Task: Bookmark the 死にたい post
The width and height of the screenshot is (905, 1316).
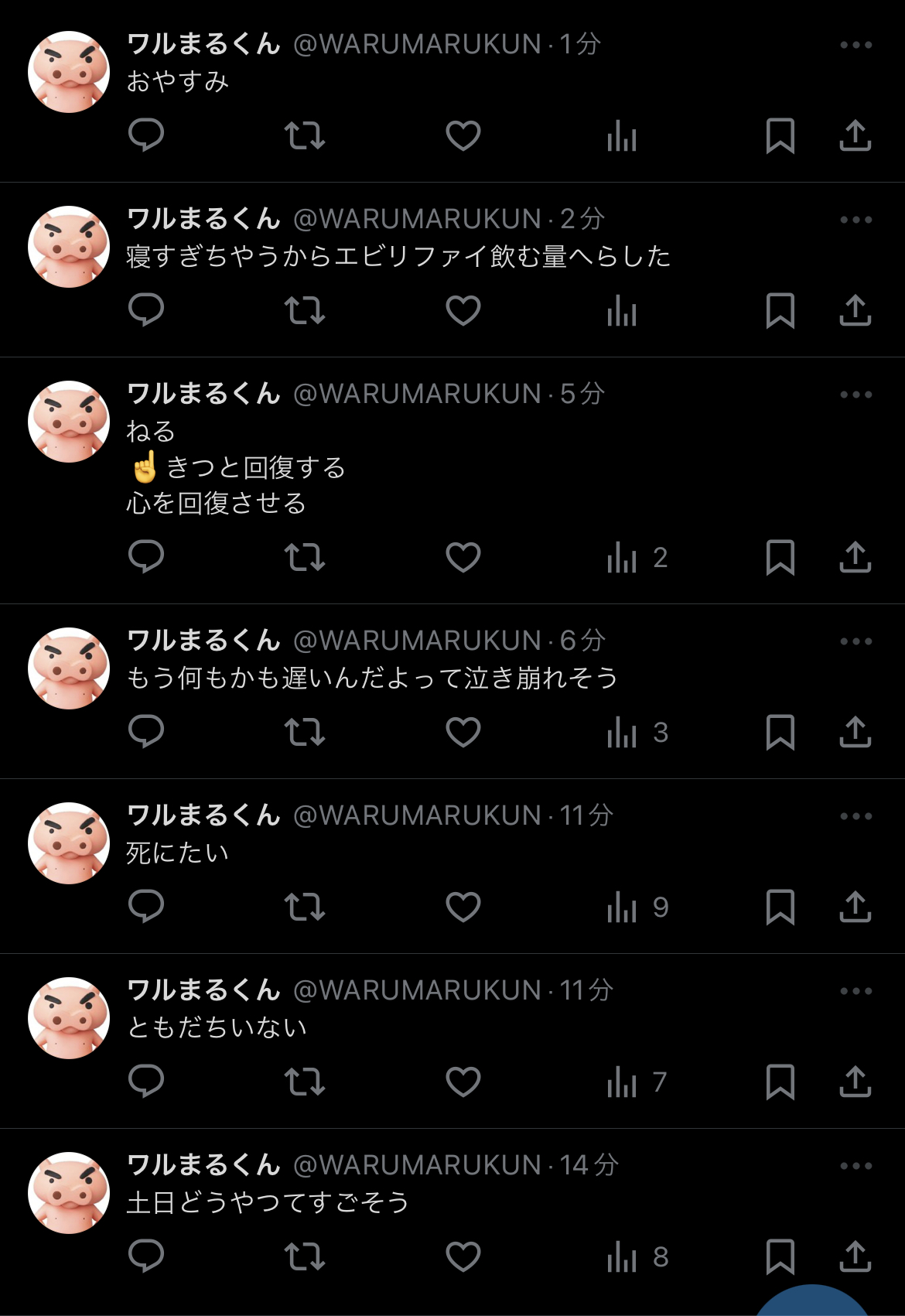Action: (x=780, y=907)
